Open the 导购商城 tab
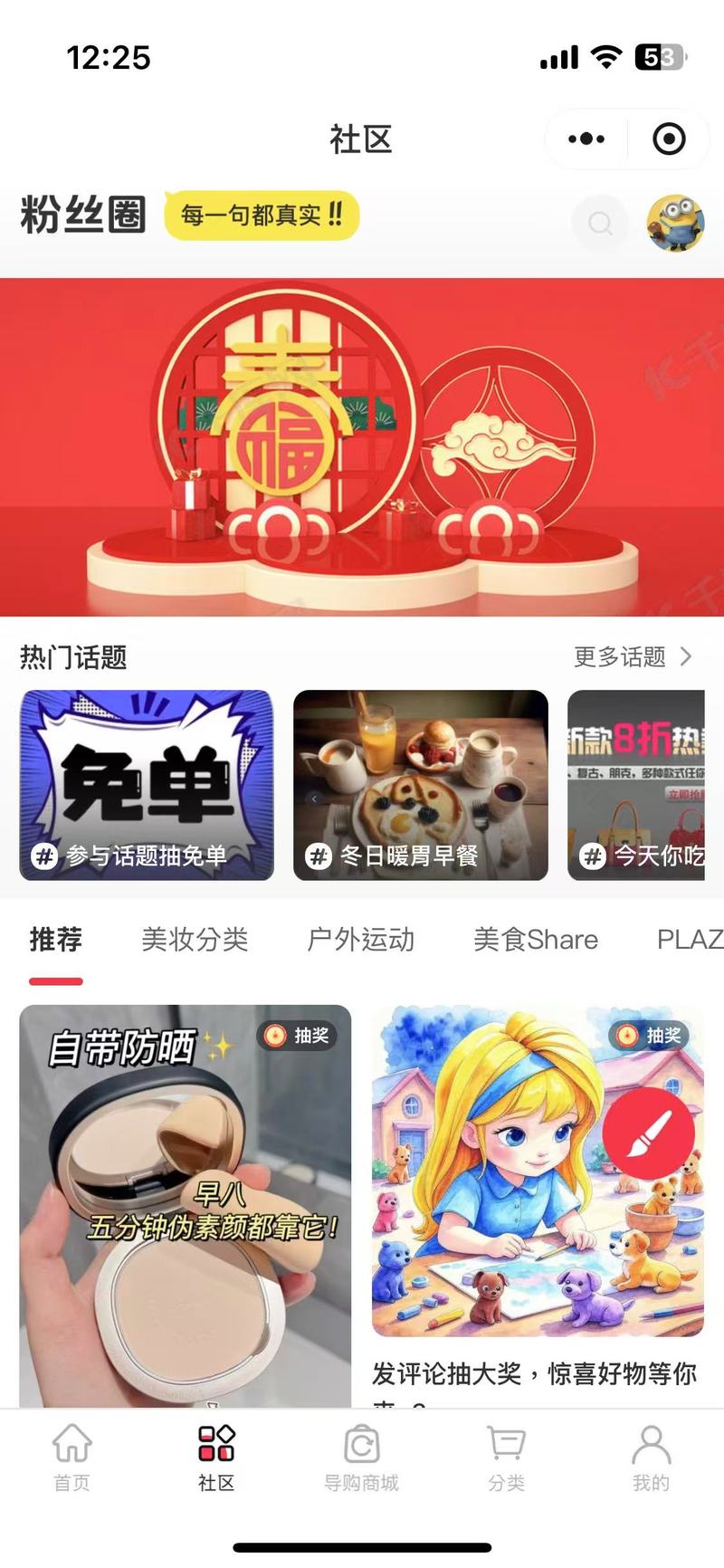Image resolution: width=724 pixels, height=1568 pixels. (x=361, y=1456)
